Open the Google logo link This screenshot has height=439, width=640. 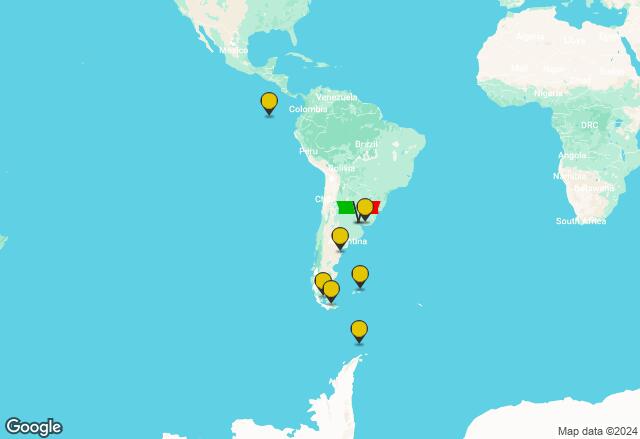[33, 427]
